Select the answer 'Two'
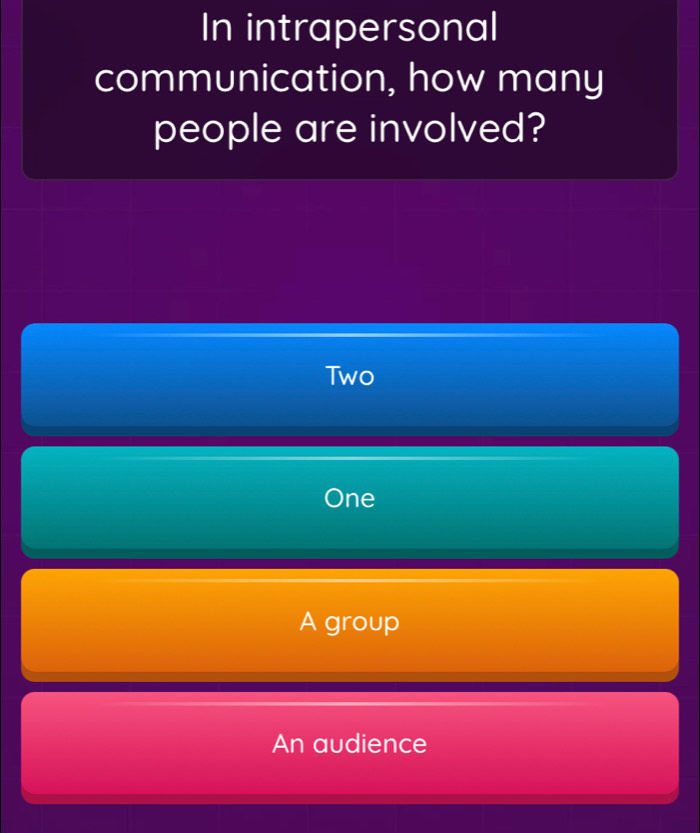 350,377
